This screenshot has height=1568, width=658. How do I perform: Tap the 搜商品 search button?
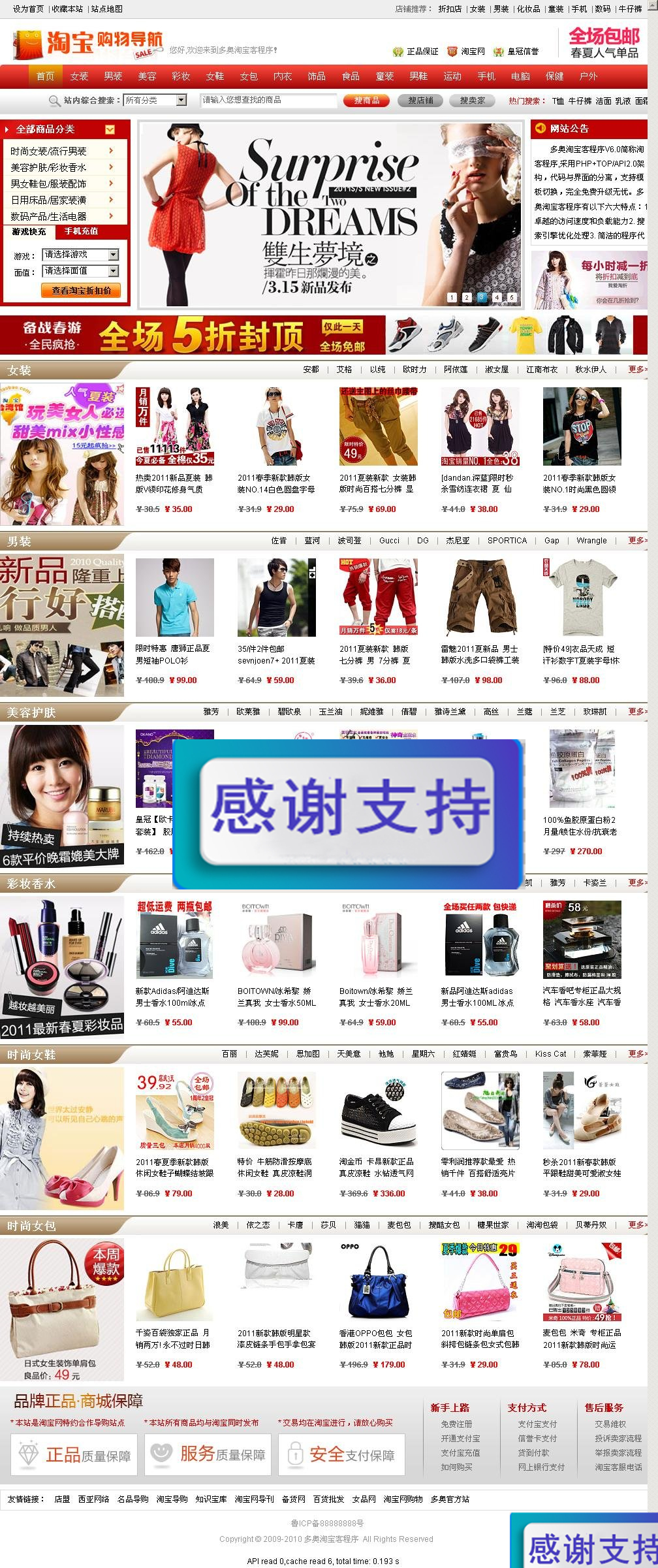click(x=367, y=101)
